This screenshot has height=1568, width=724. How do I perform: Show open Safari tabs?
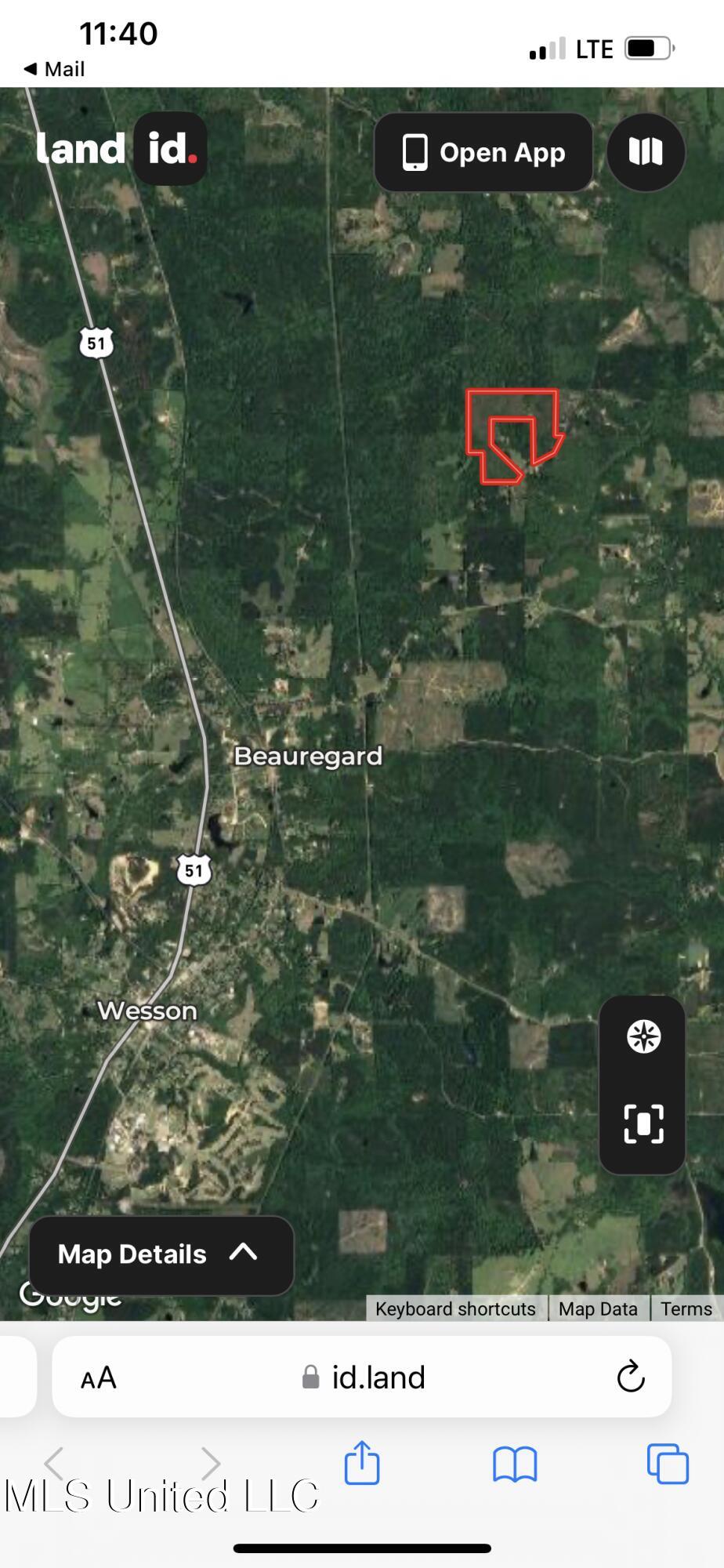(x=668, y=1463)
